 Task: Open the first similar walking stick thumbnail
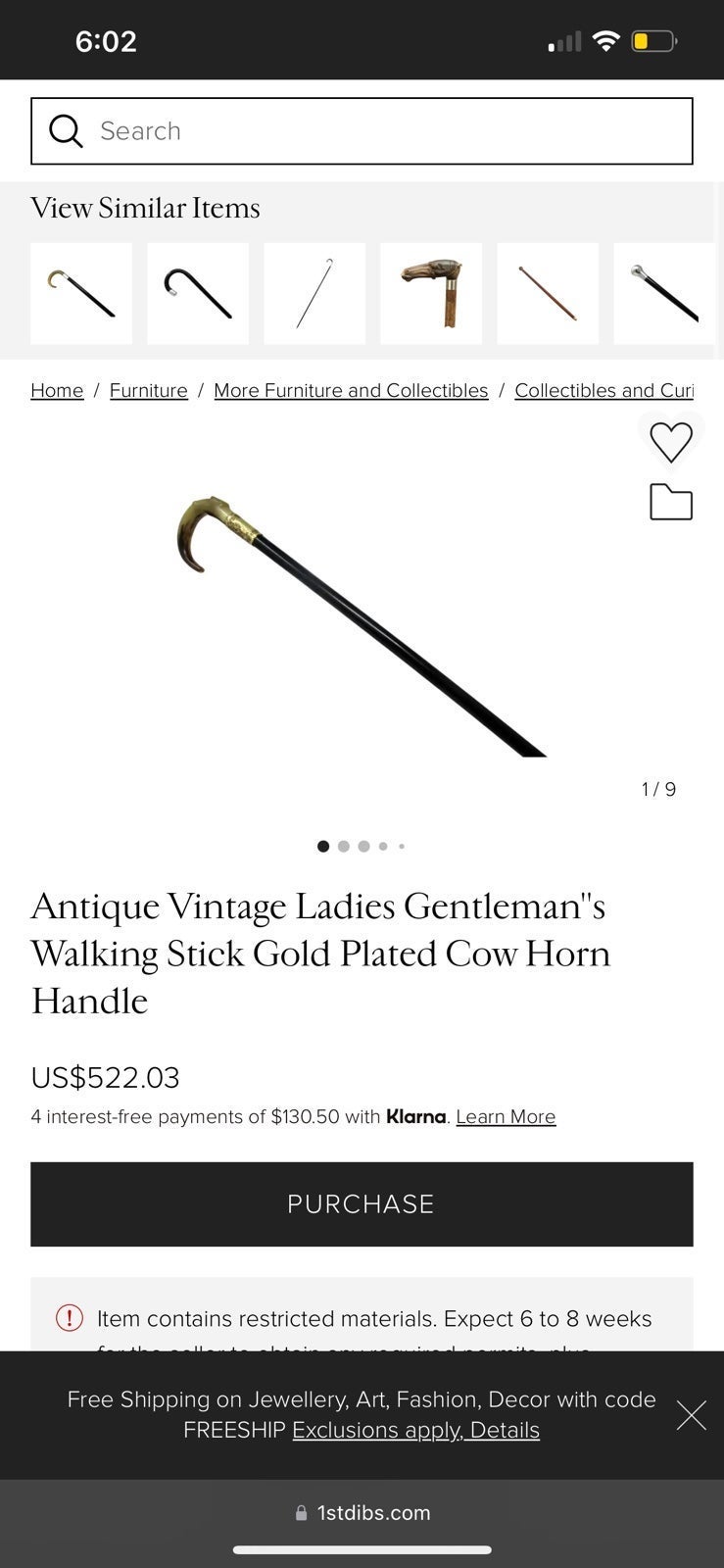81,293
